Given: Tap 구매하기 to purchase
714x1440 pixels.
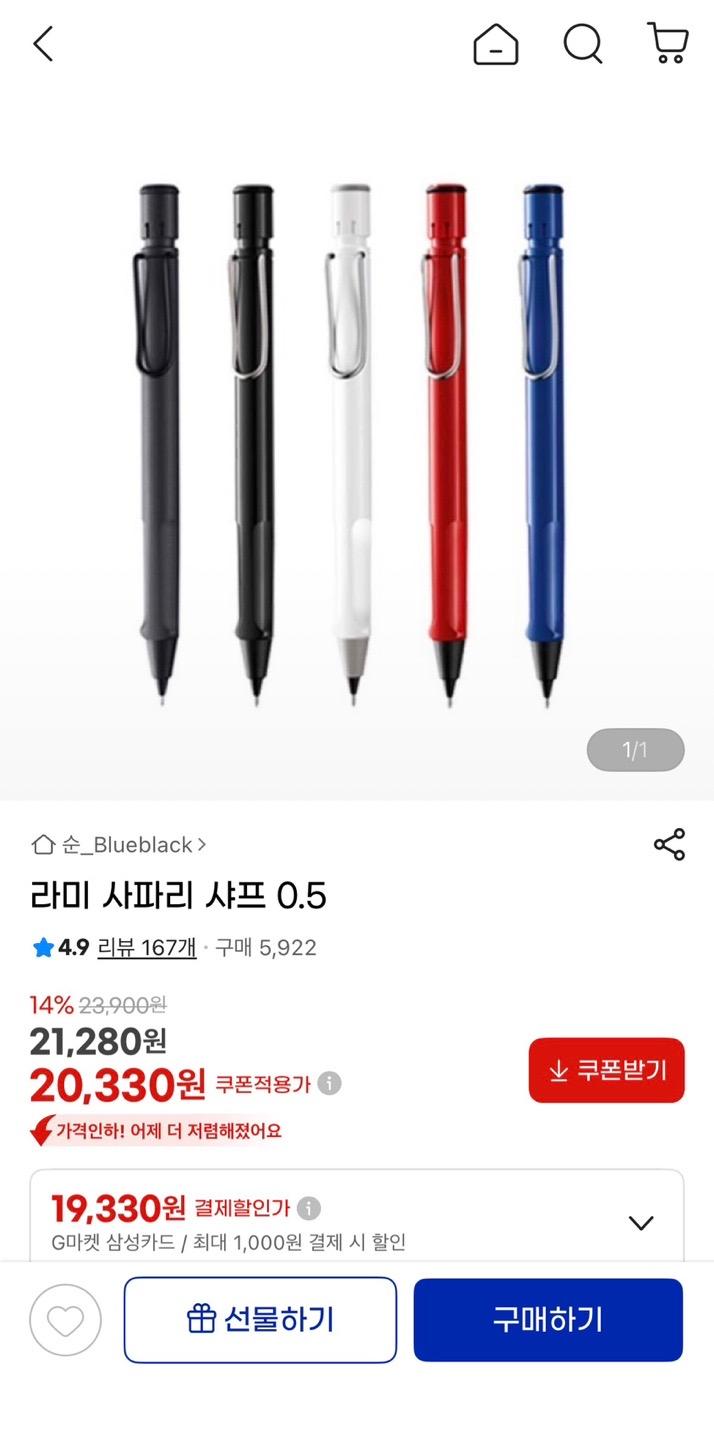Looking at the screenshot, I should [x=548, y=1320].
